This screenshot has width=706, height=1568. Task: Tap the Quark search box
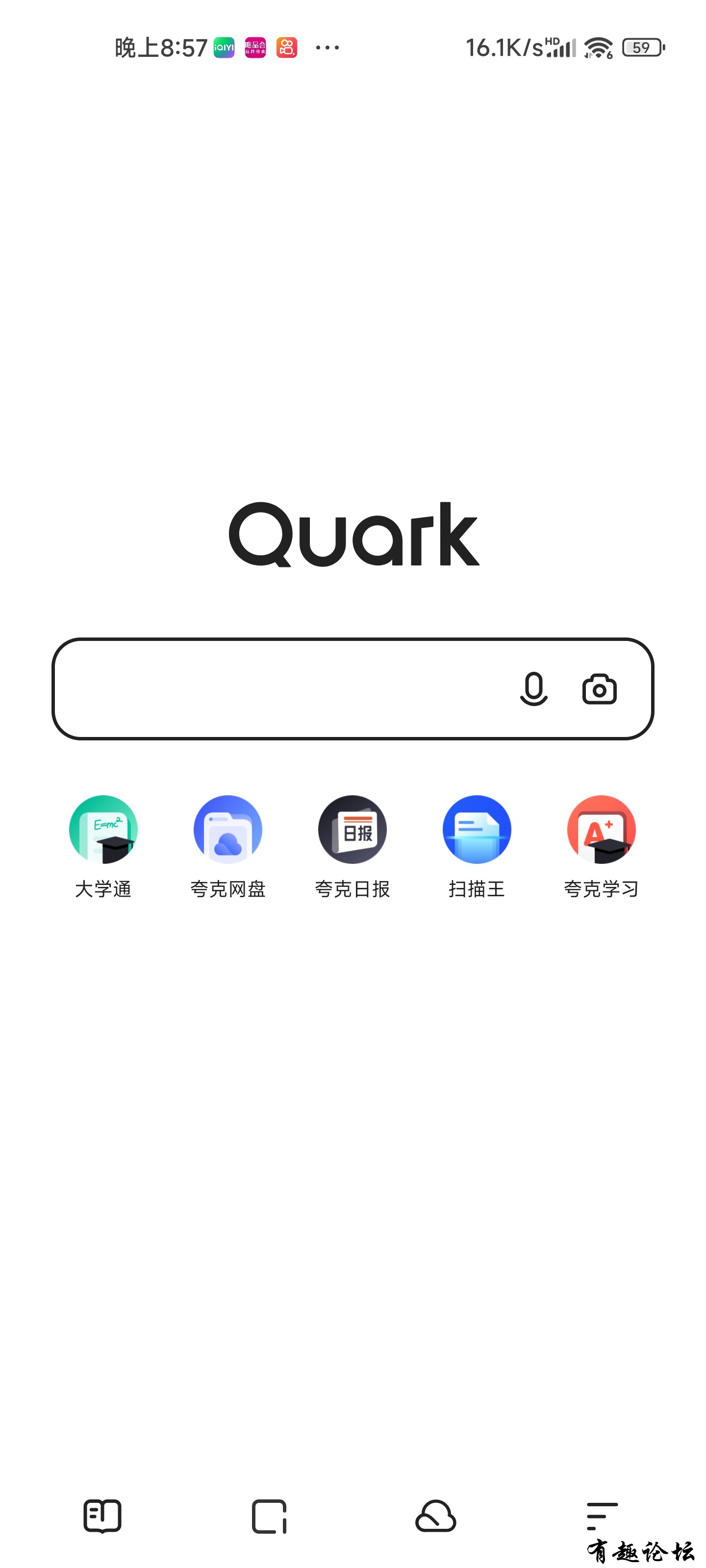click(280, 688)
